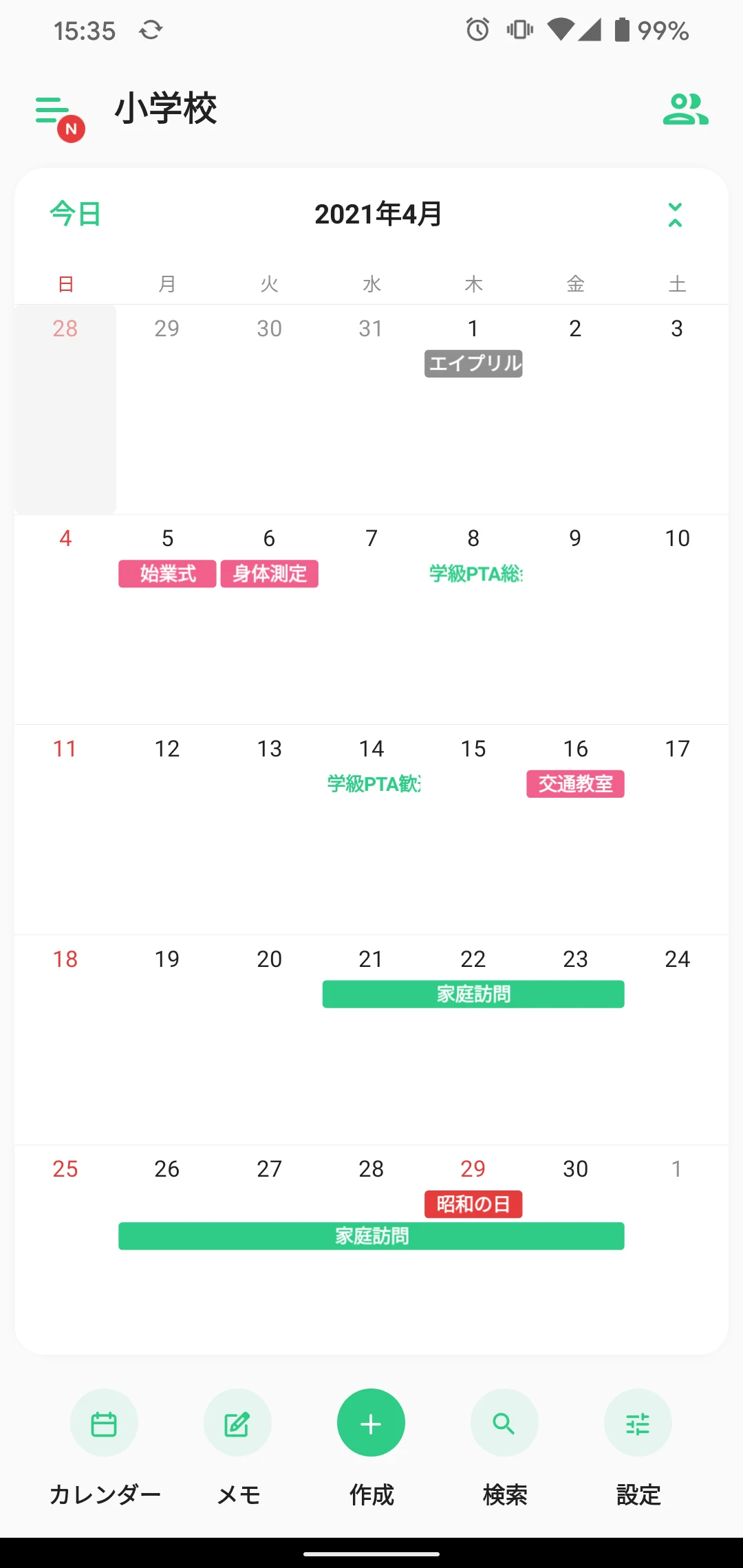
Task: Switch to the メモ tab
Action: pyautogui.click(x=237, y=1424)
